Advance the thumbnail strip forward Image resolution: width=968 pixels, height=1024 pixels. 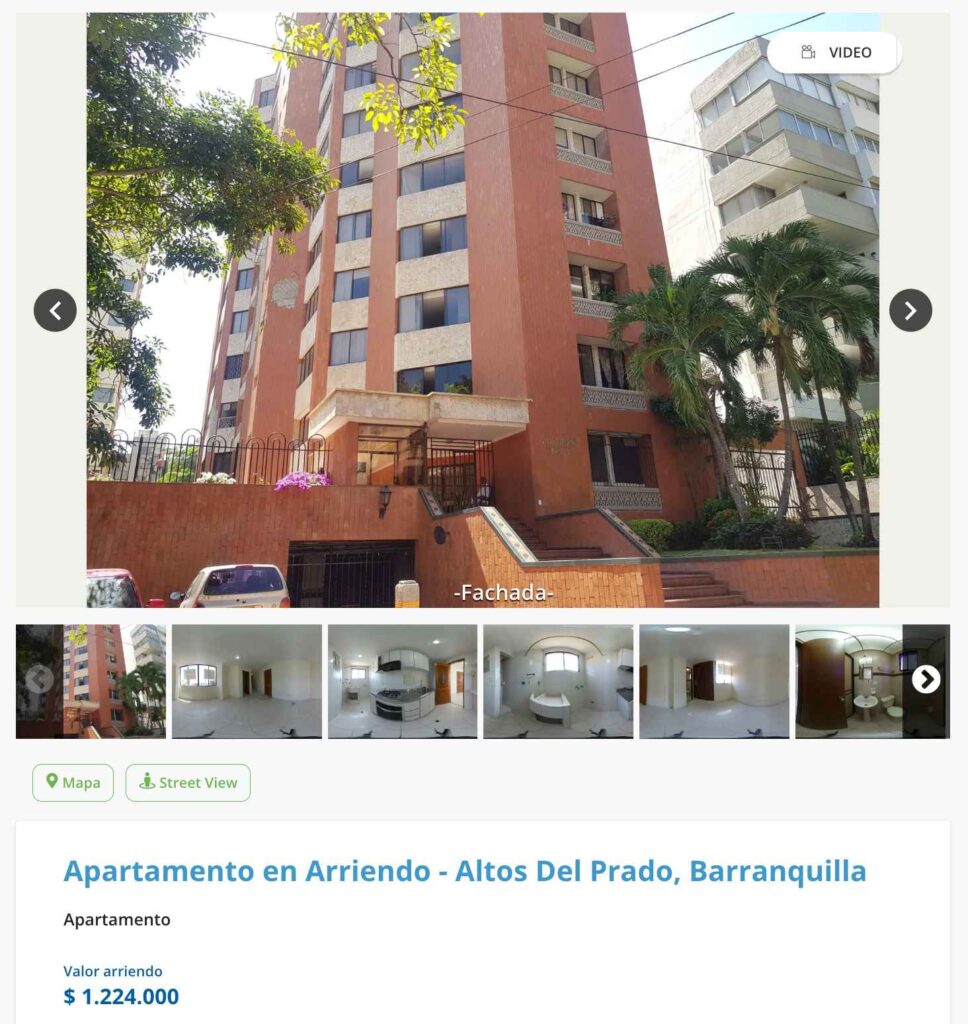(x=926, y=680)
